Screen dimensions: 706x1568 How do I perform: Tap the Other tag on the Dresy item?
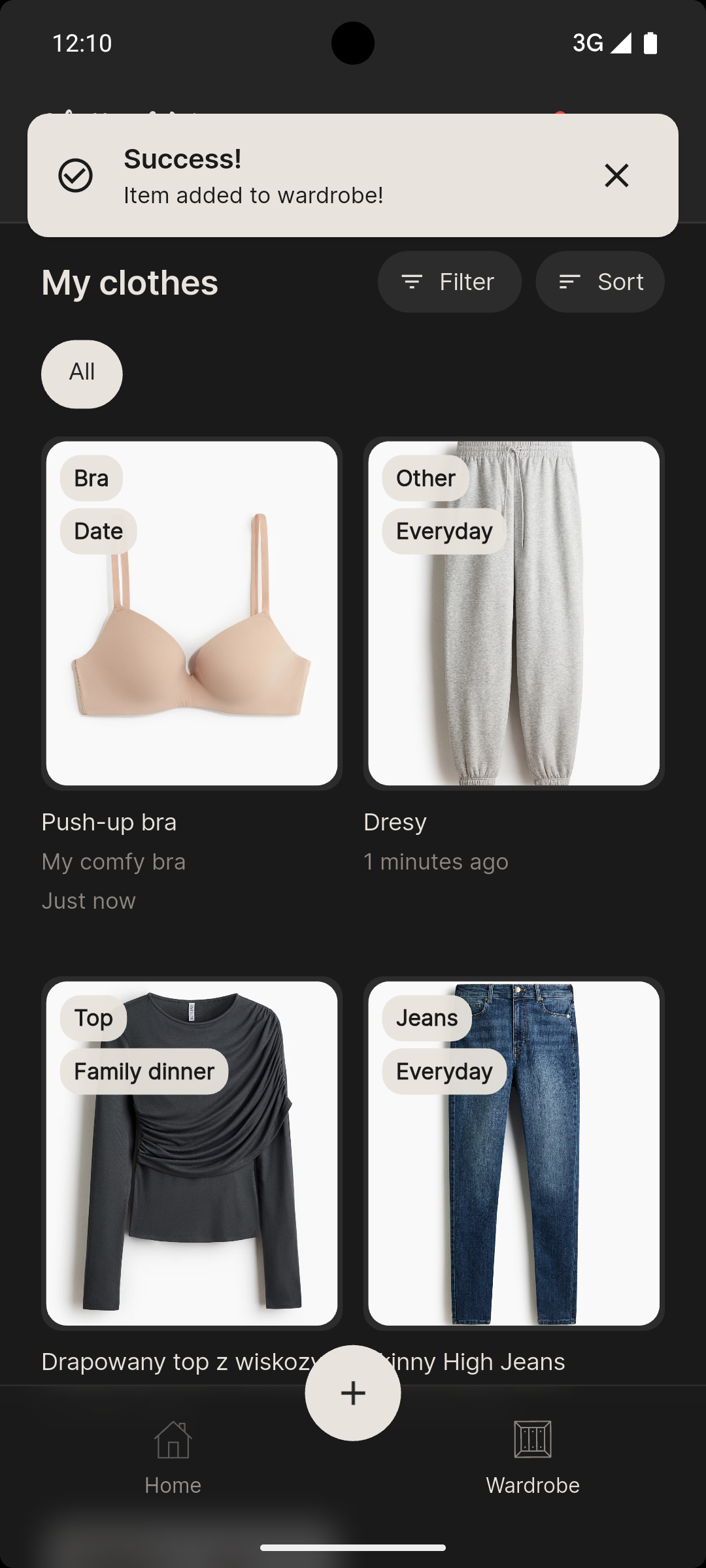click(425, 478)
